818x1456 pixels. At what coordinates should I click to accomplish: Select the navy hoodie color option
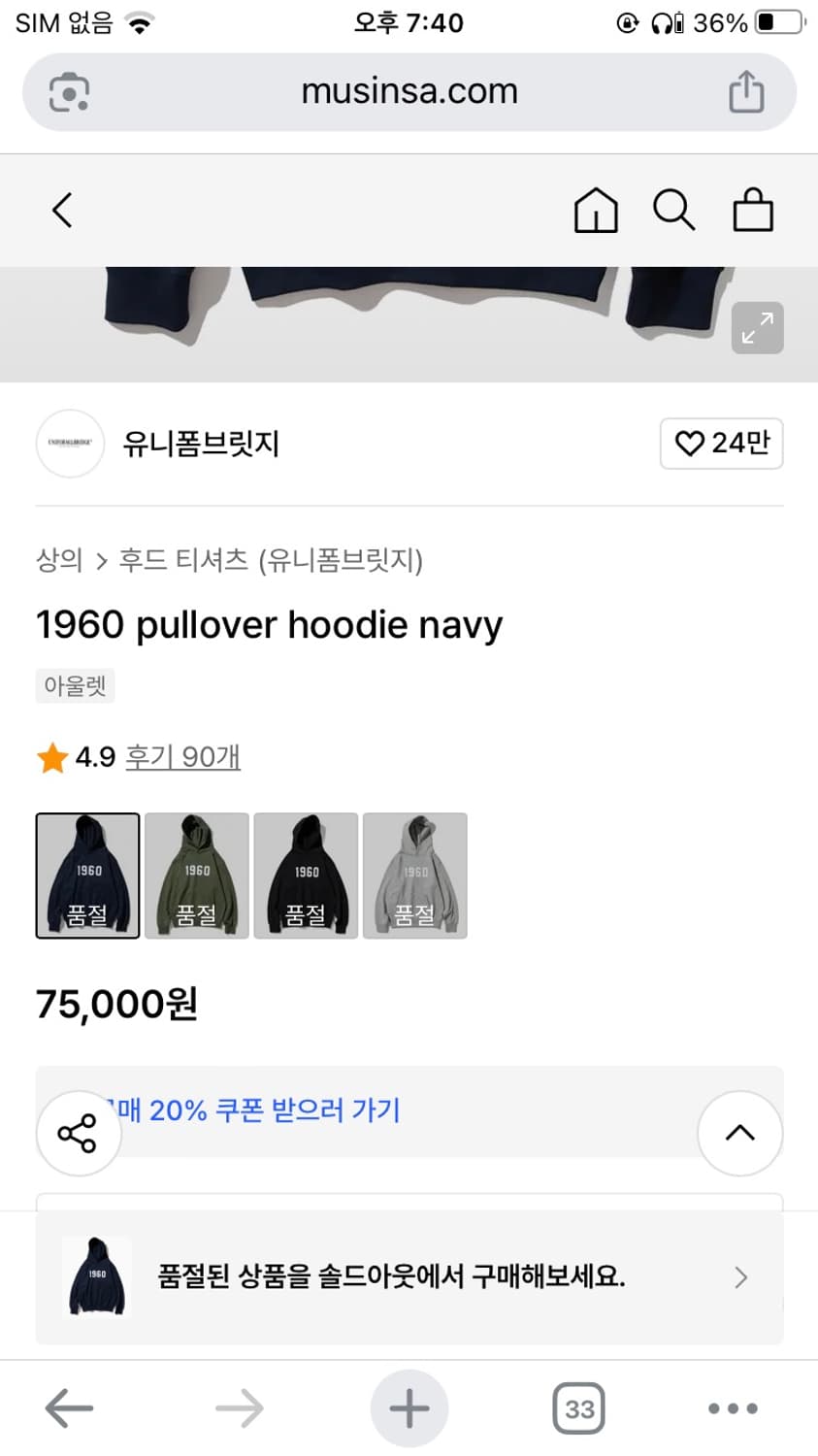point(86,876)
